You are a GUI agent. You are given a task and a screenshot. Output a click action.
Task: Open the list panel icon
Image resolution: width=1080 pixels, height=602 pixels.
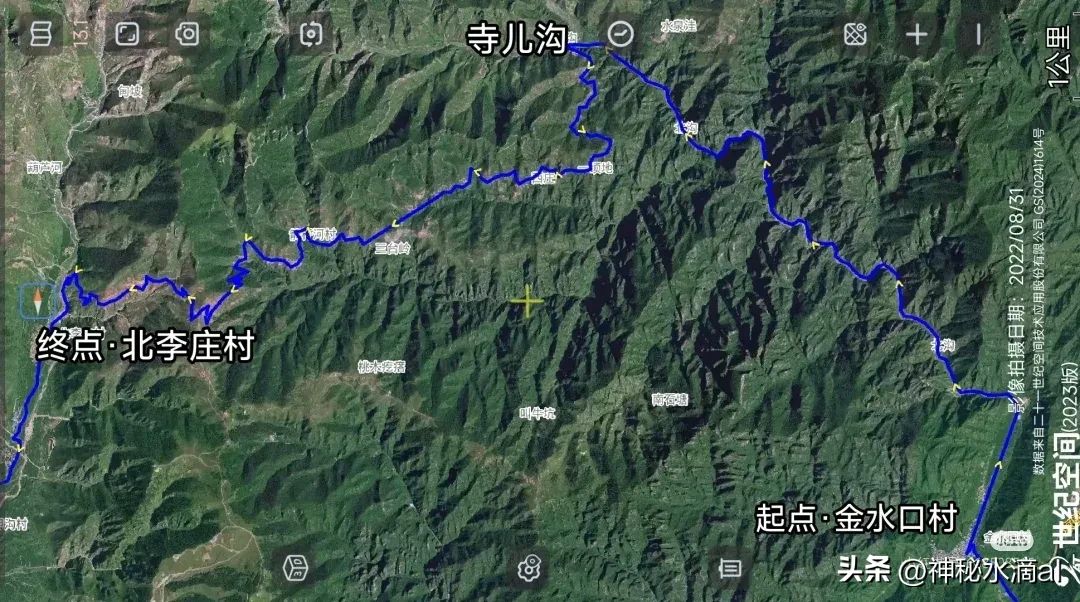[731, 569]
